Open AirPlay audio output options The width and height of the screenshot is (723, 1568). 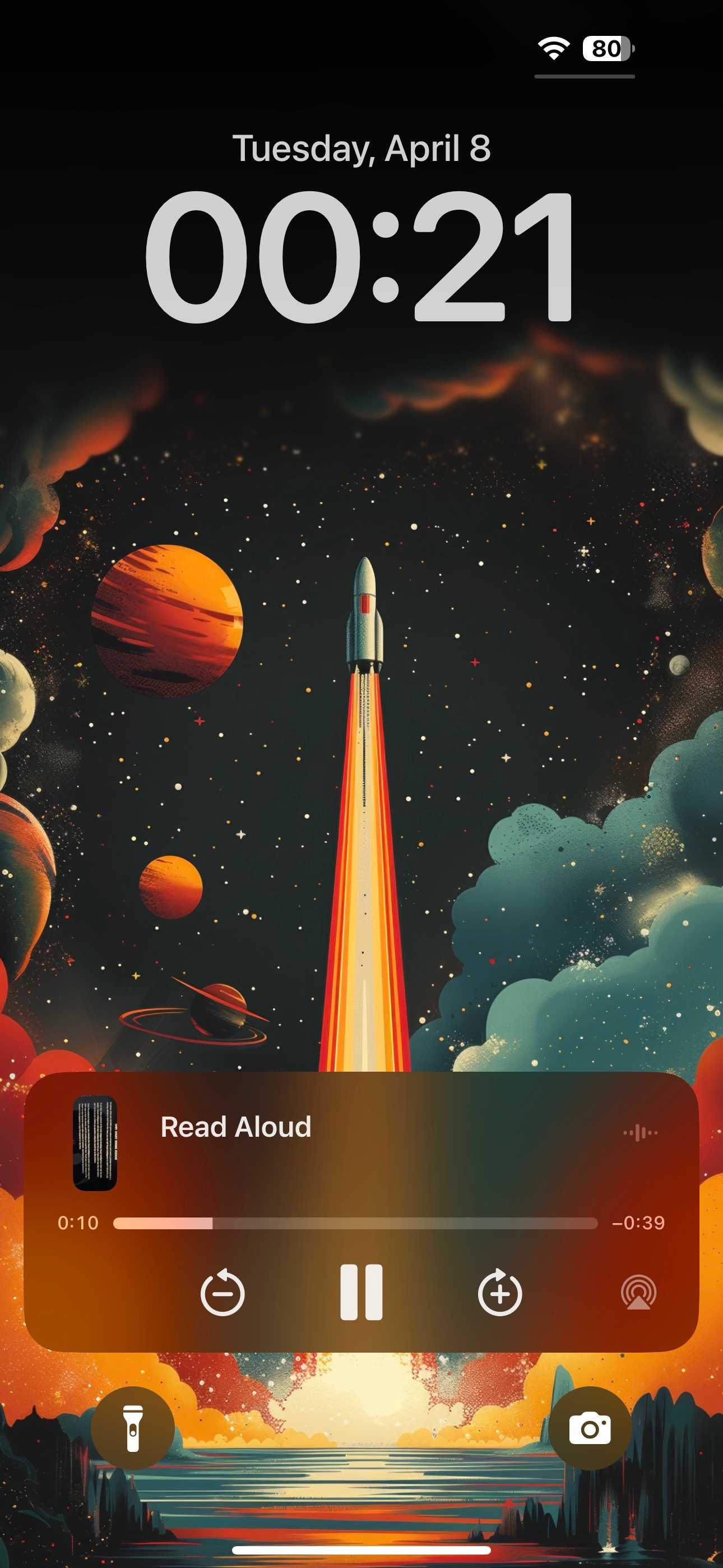click(x=638, y=1292)
